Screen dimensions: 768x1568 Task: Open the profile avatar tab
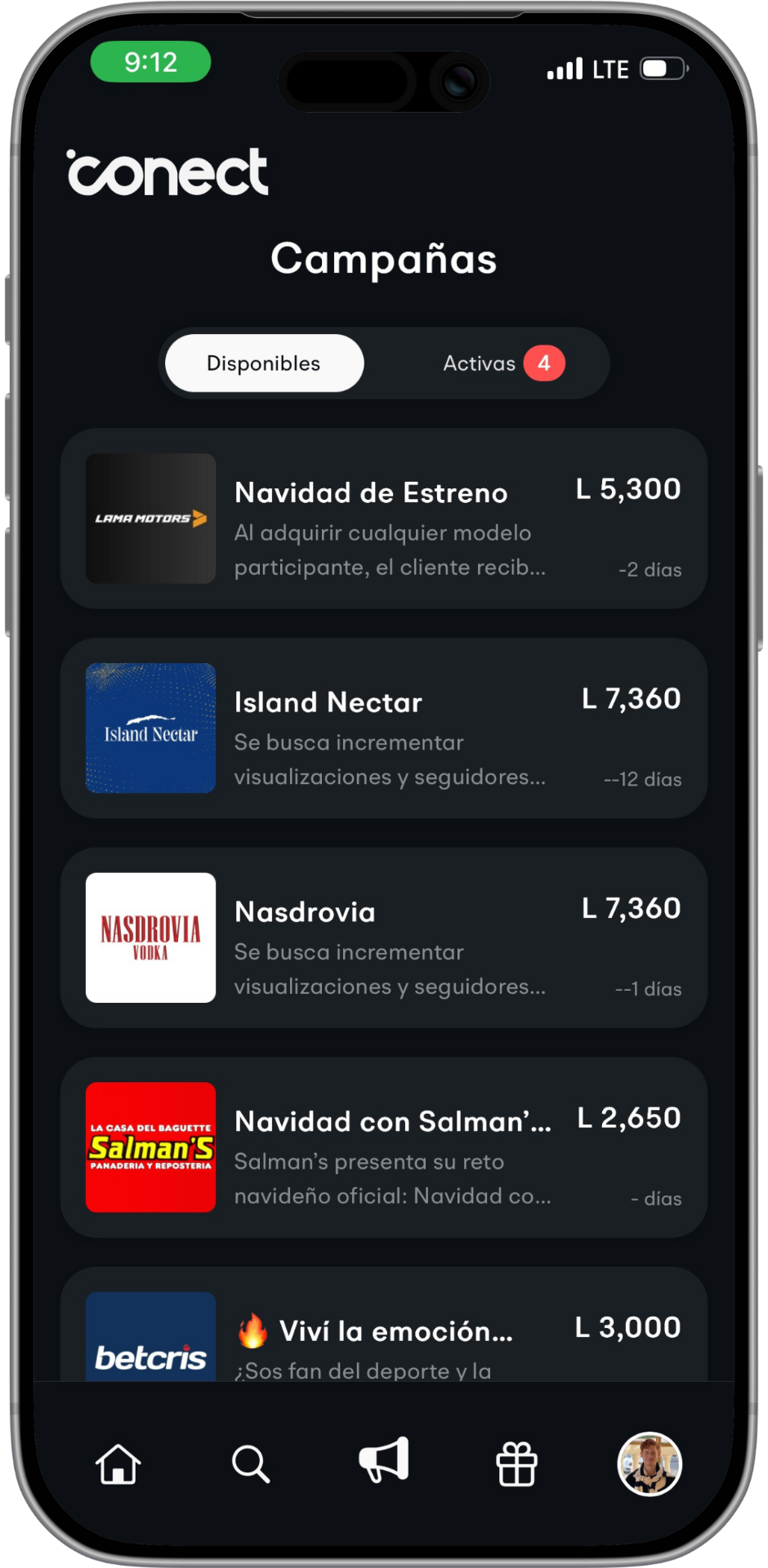[650, 1463]
